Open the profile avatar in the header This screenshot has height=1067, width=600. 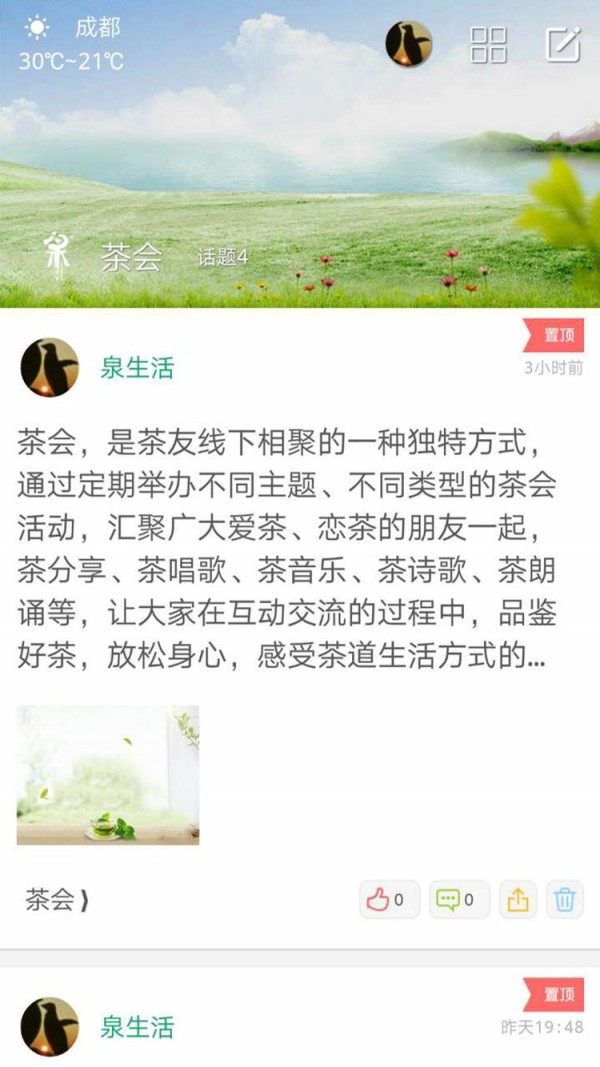pyautogui.click(x=409, y=44)
